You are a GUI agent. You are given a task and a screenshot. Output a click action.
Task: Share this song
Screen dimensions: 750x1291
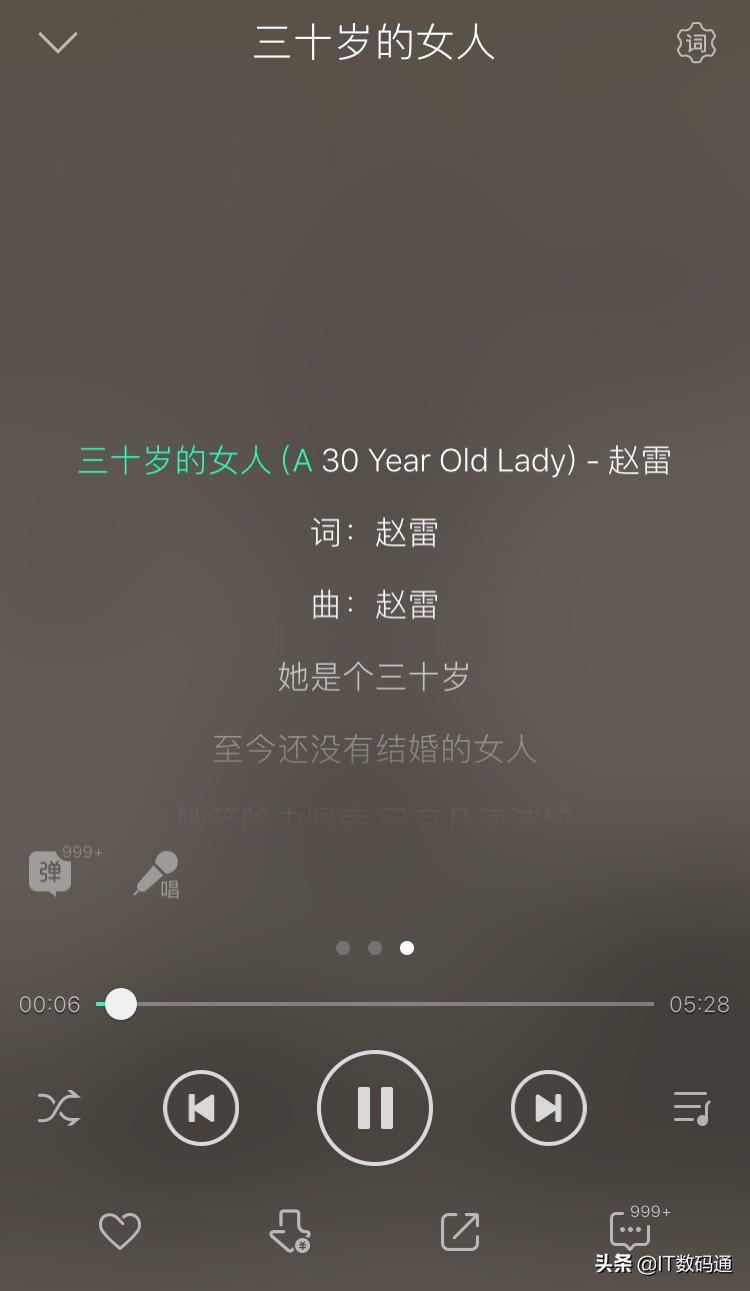tap(460, 1231)
